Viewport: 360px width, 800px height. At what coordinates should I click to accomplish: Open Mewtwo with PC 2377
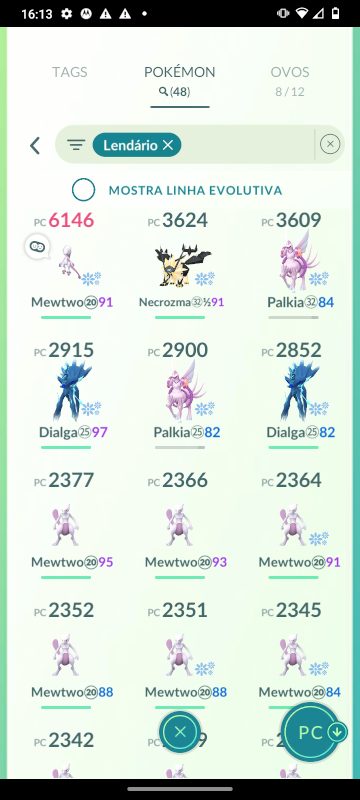click(x=66, y=526)
